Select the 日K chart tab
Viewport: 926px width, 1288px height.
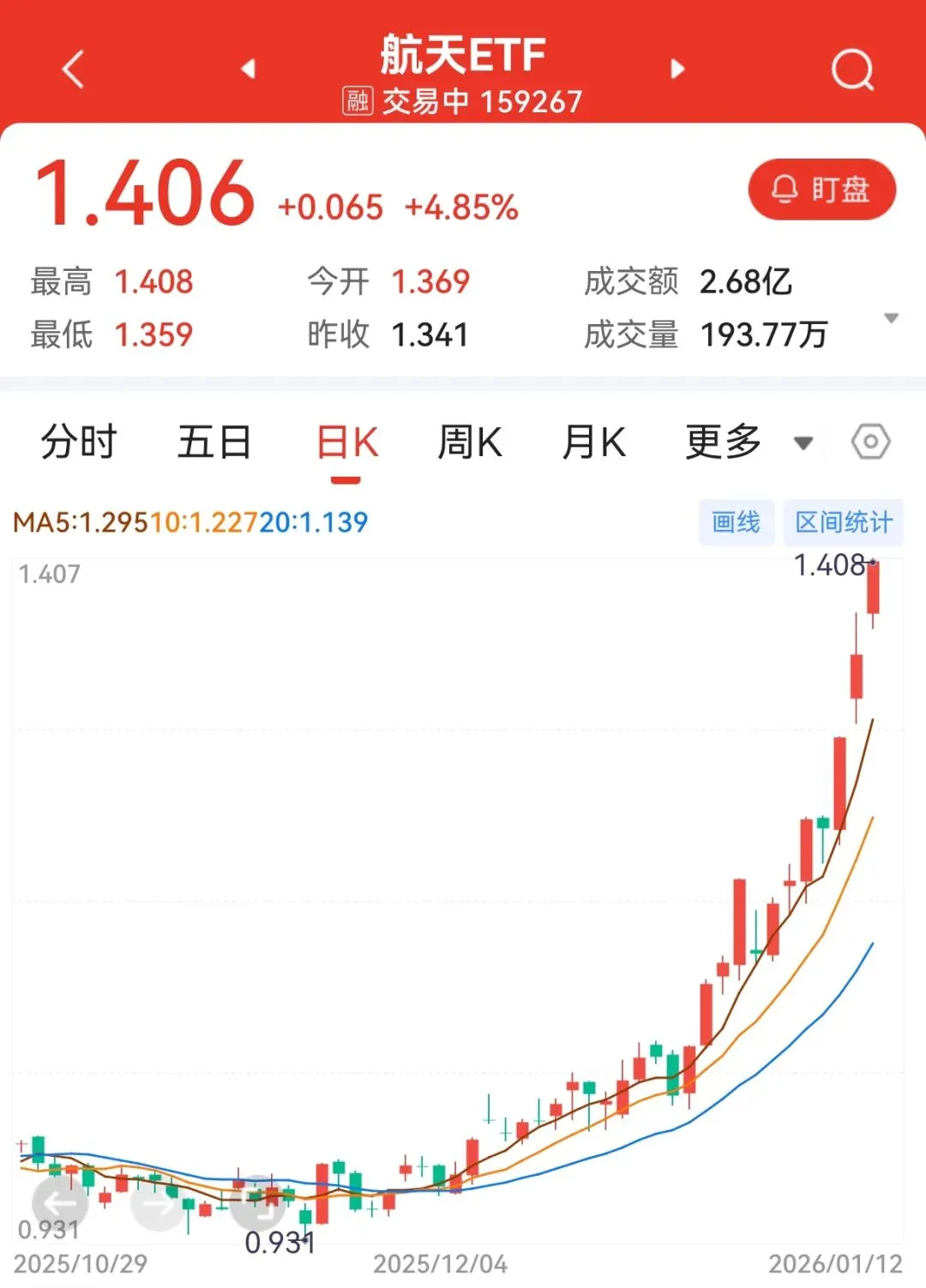pyautogui.click(x=346, y=442)
